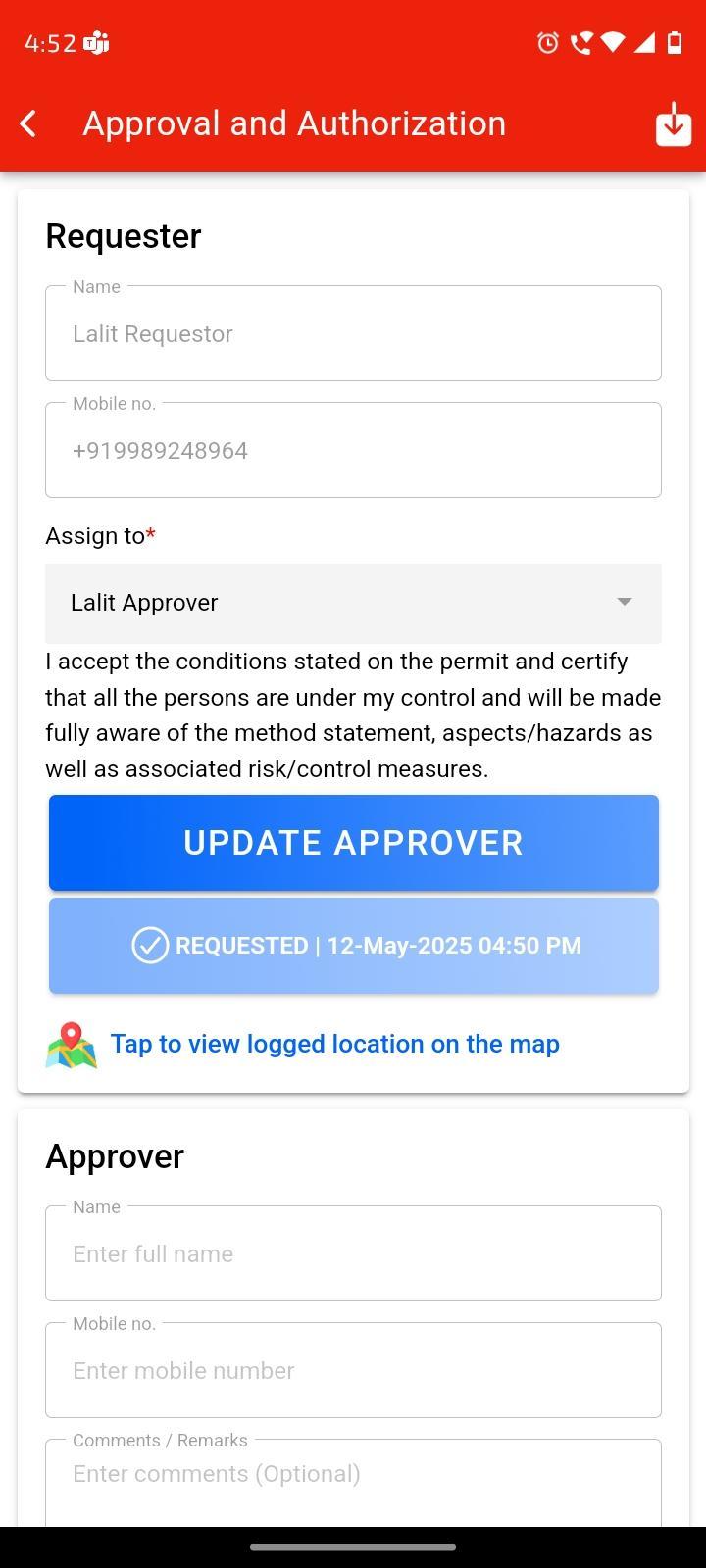
Task: Focus the Approver full name field
Action: click(x=353, y=1253)
